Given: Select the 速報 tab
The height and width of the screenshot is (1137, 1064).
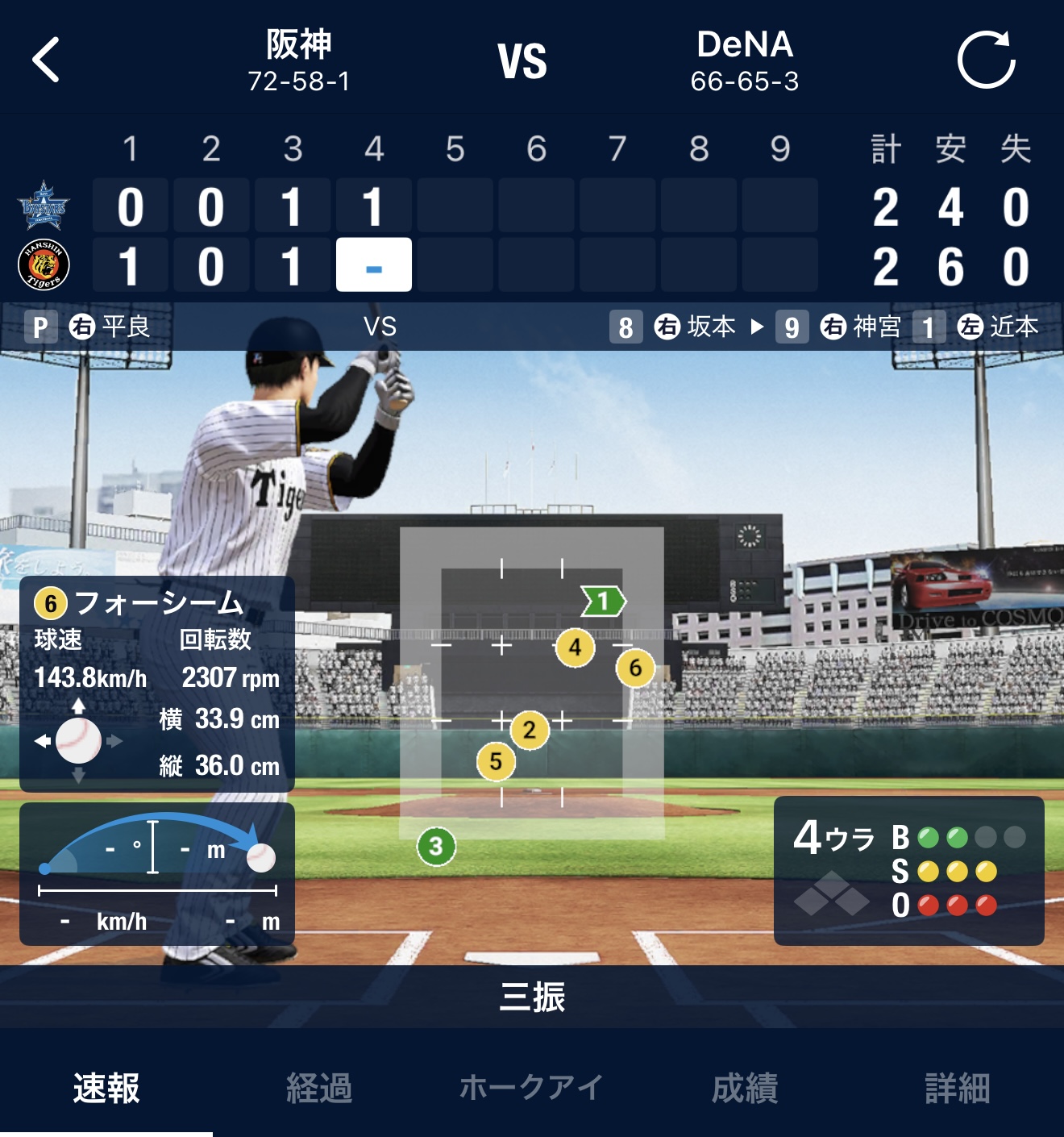Looking at the screenshot, I should [106, 1088].
